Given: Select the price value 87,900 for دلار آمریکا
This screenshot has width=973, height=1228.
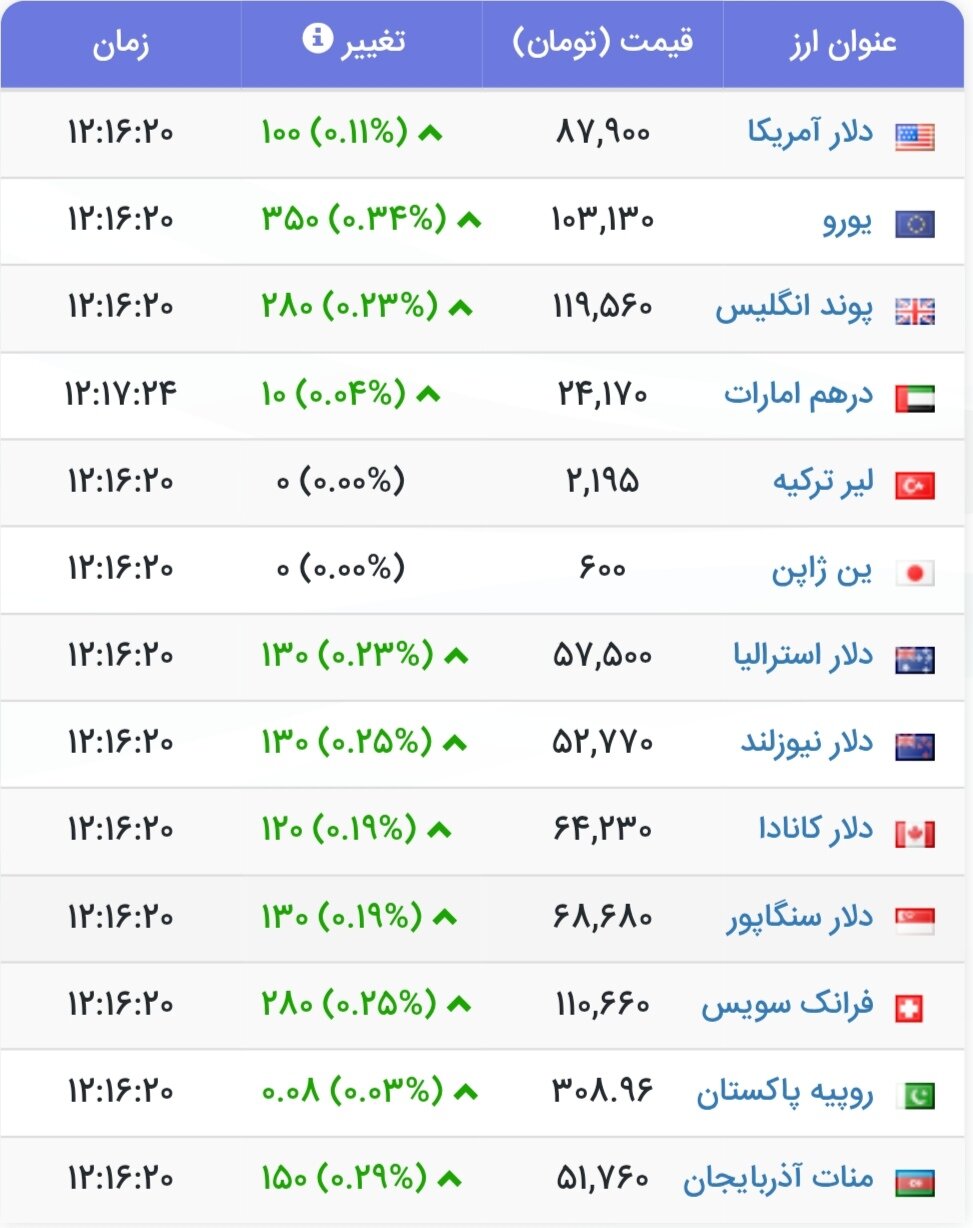Looking at the screenshot, I should point(604,130).
